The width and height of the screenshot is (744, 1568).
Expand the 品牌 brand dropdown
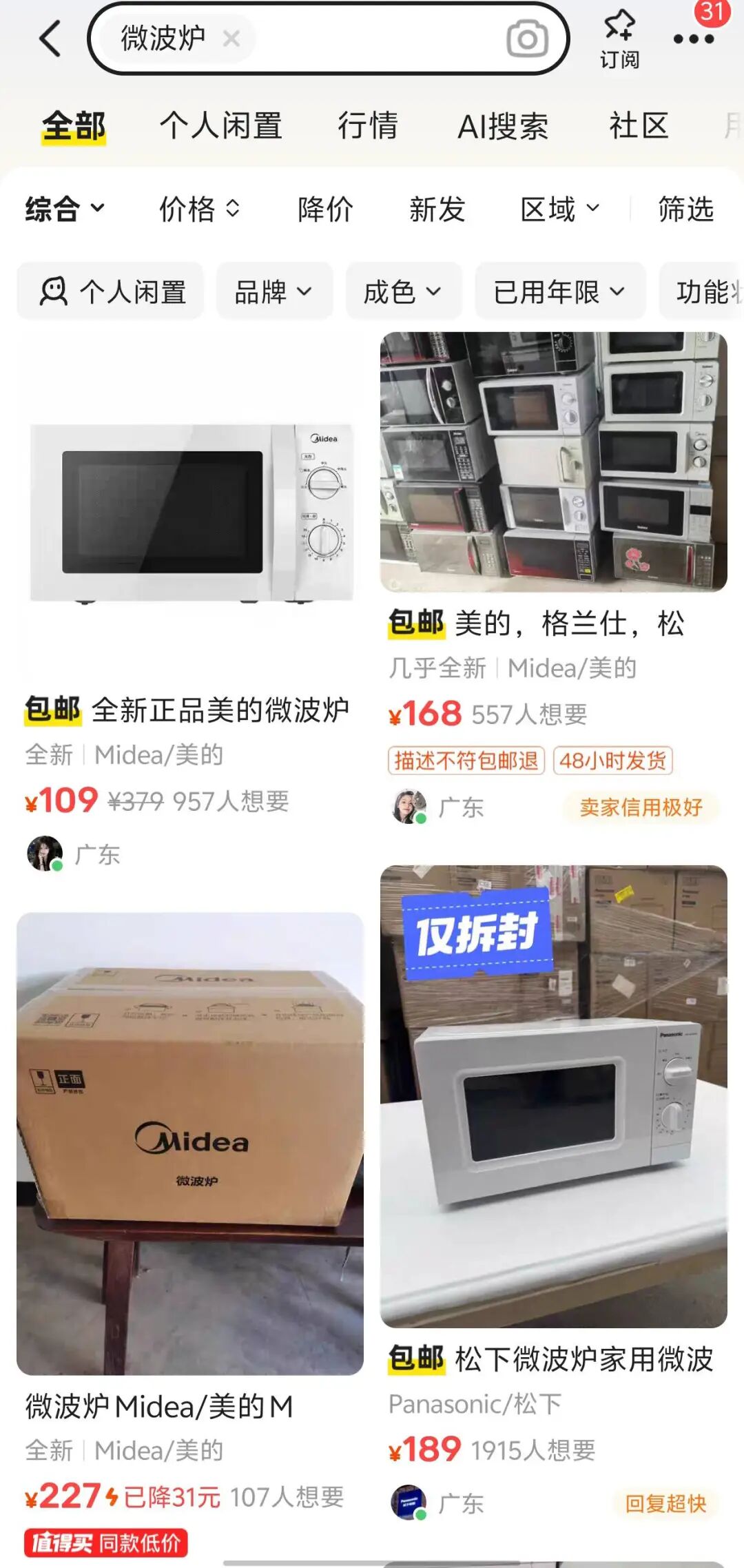pyautogui.click(x=273, y=291)
